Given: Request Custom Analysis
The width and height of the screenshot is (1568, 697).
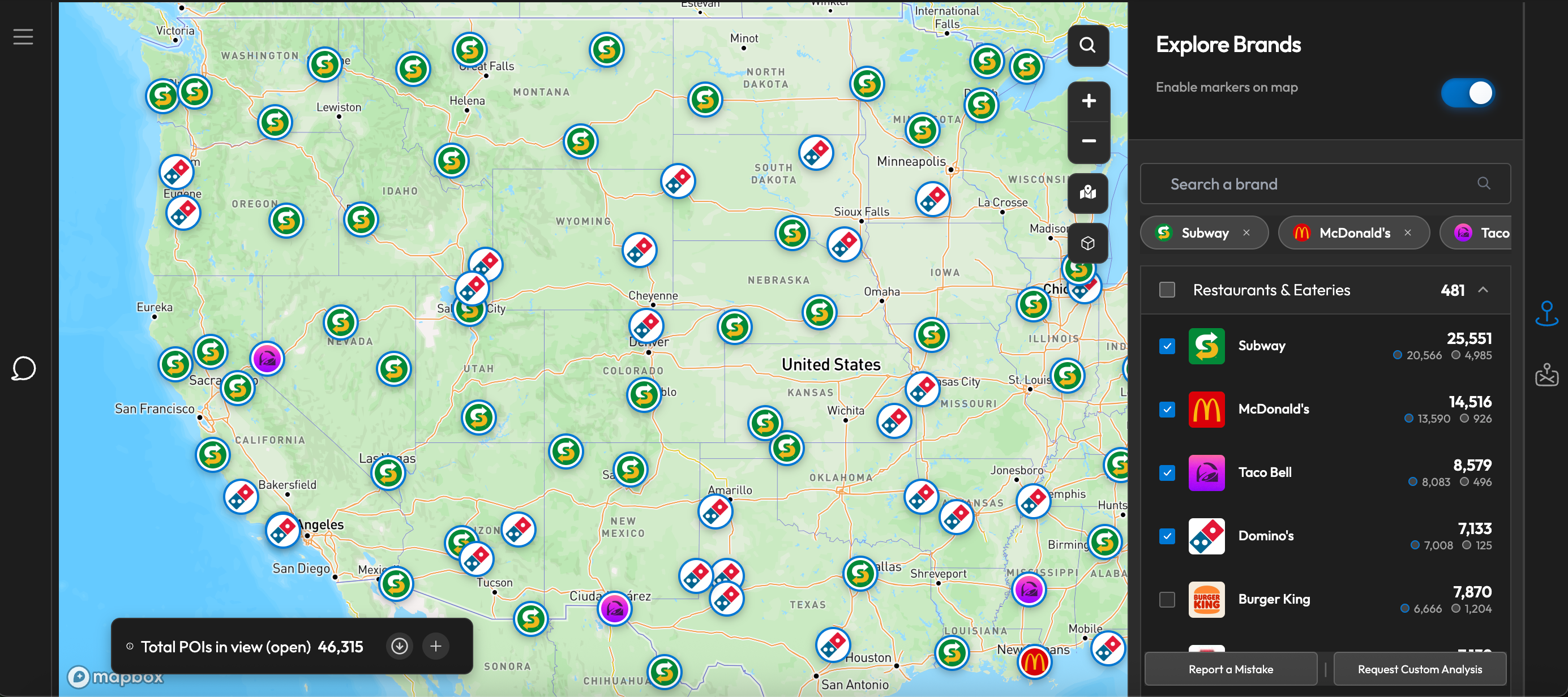Looking at the screenshot, I should 1420,669.
